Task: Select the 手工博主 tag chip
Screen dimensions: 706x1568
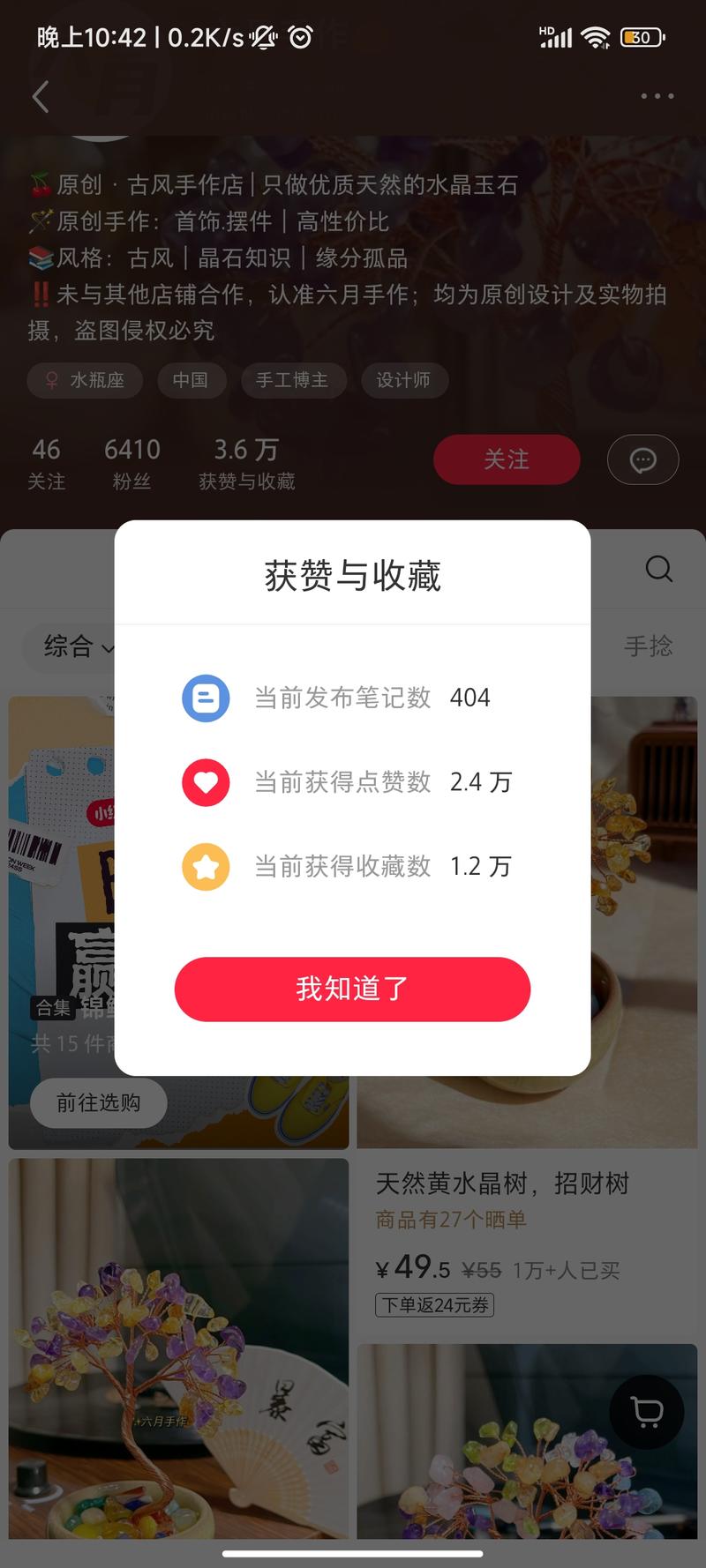Action: (x=291, y=380)
